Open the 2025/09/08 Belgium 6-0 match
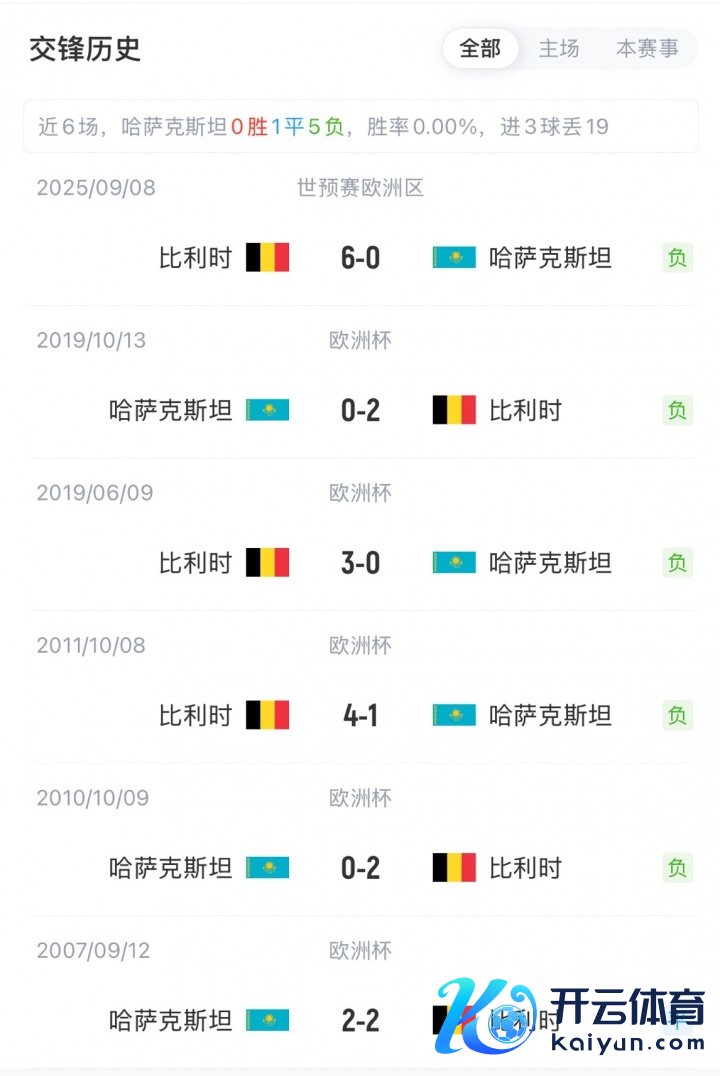Viewport: 720px width, 1076px height. [360, 258]
